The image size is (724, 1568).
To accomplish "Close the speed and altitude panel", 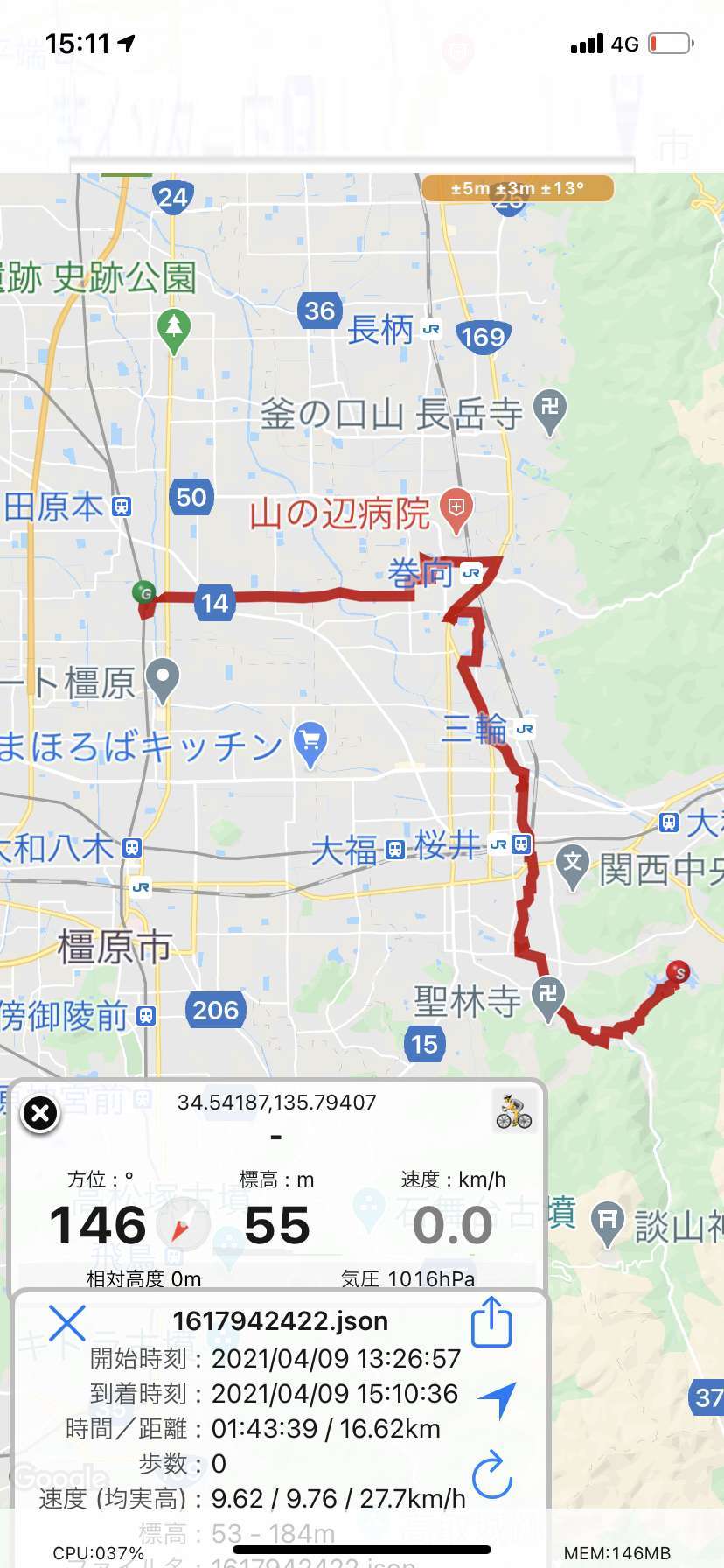I will coord(39,1114).
